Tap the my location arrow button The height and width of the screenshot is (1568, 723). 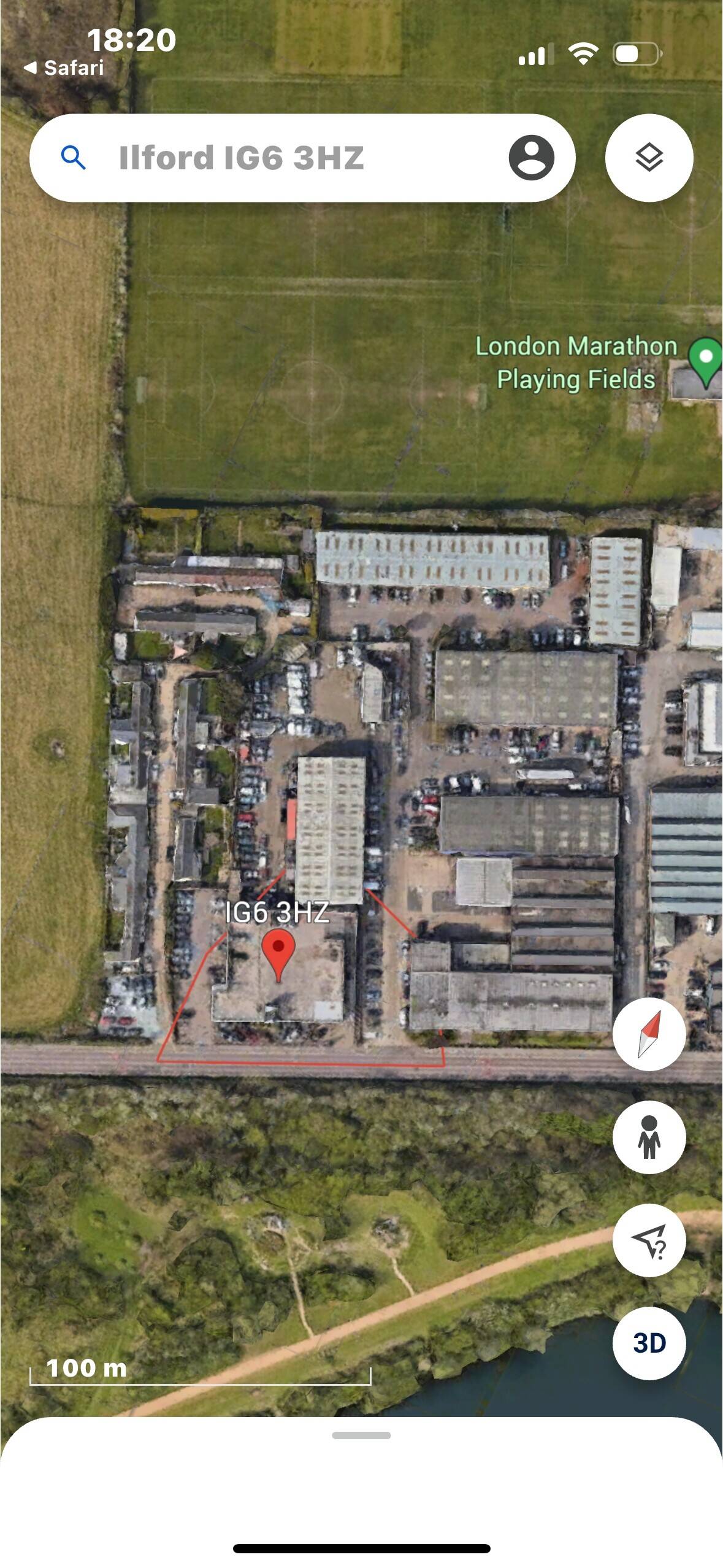click(x=649, y=1240)
